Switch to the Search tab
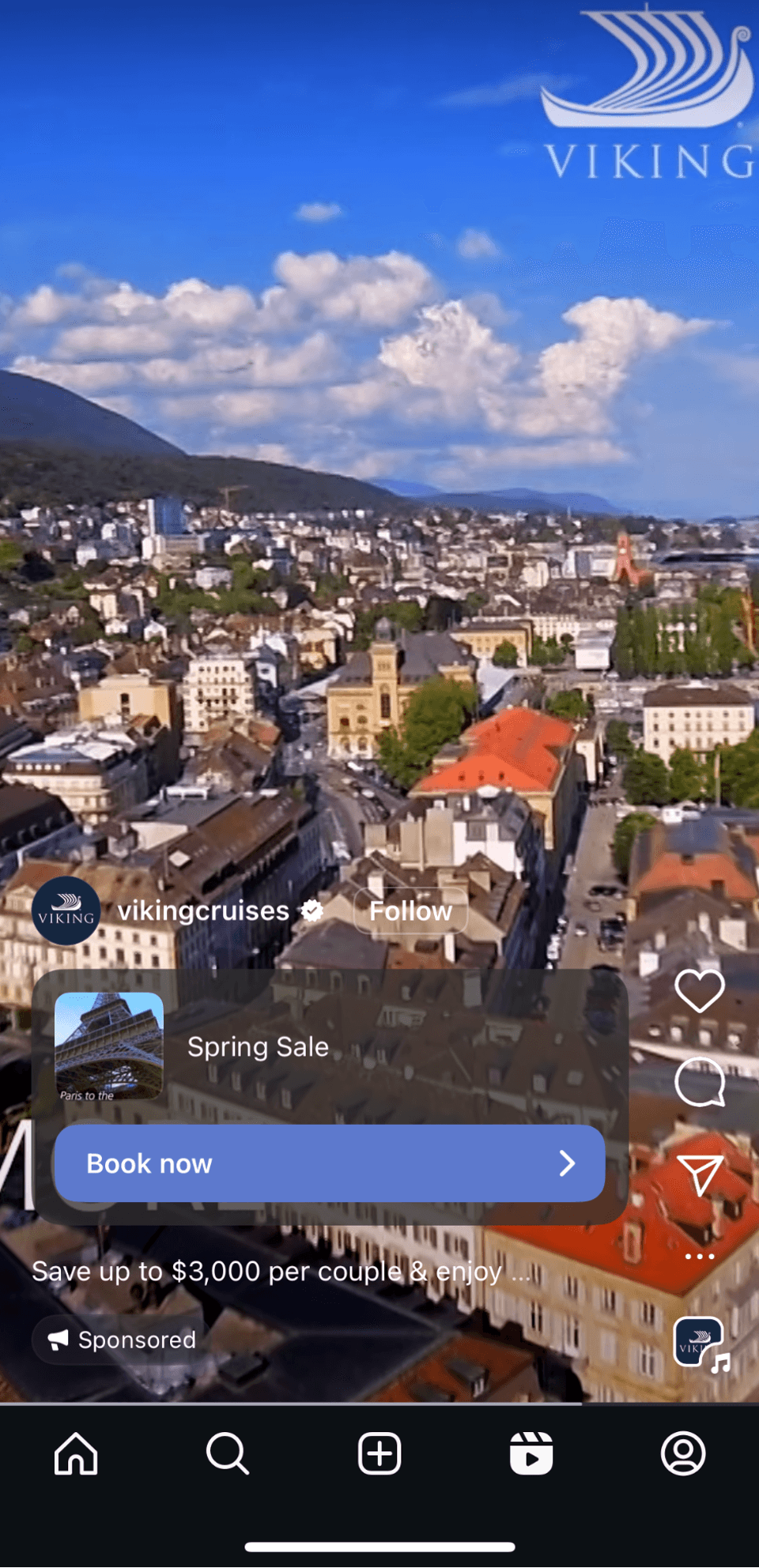 click(x=228, y=1453)
